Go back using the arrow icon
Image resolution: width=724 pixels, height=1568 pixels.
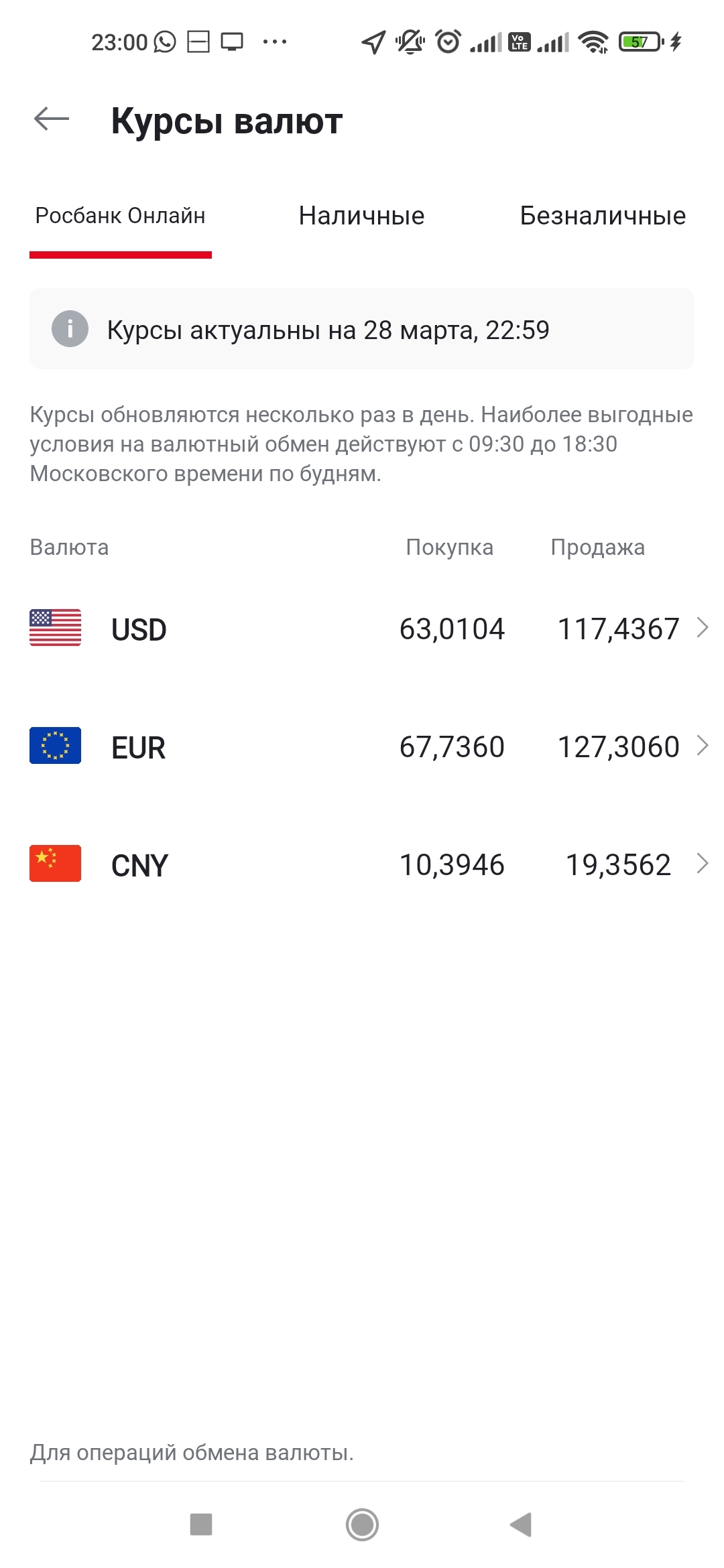click(52, 120)
